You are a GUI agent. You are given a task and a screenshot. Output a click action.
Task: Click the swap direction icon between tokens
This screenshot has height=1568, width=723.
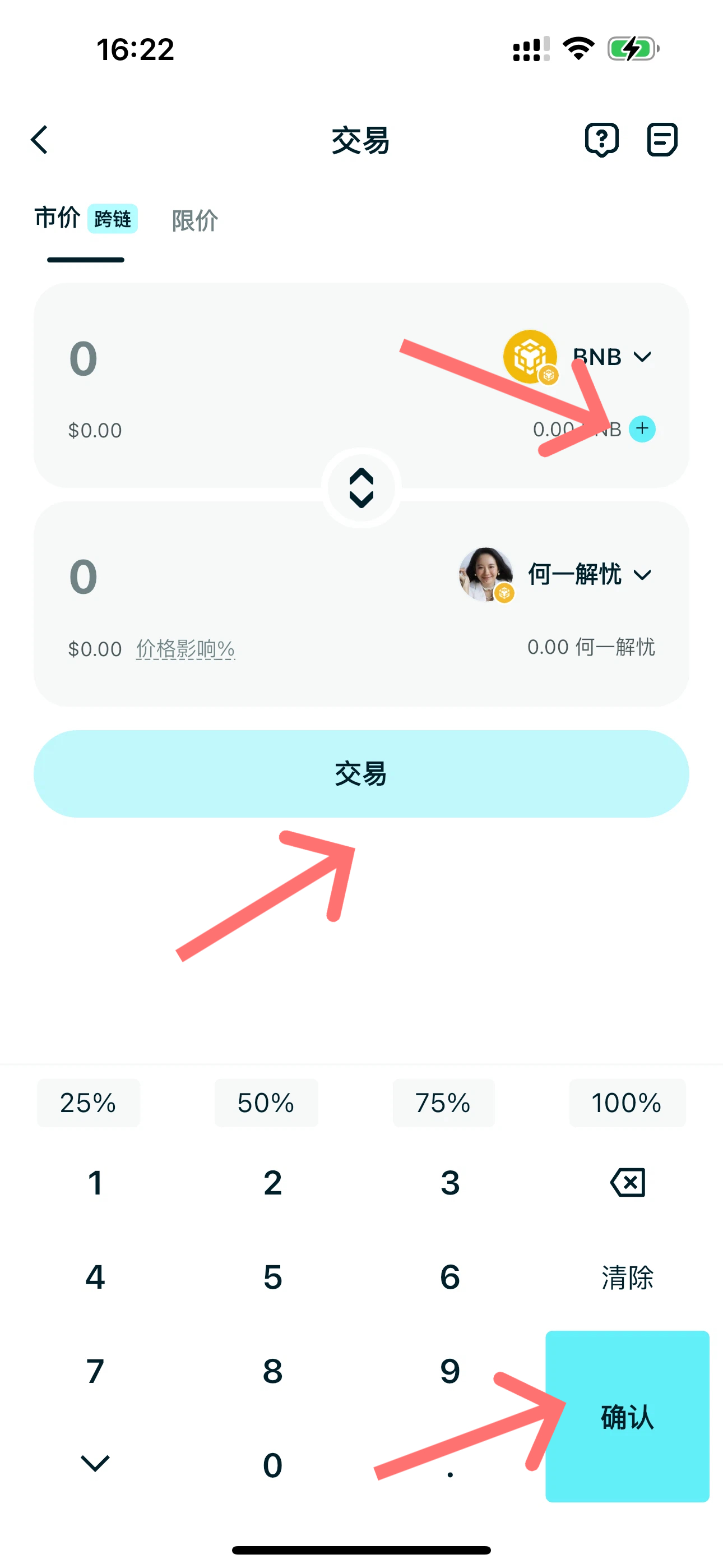(x=361, y=486)
